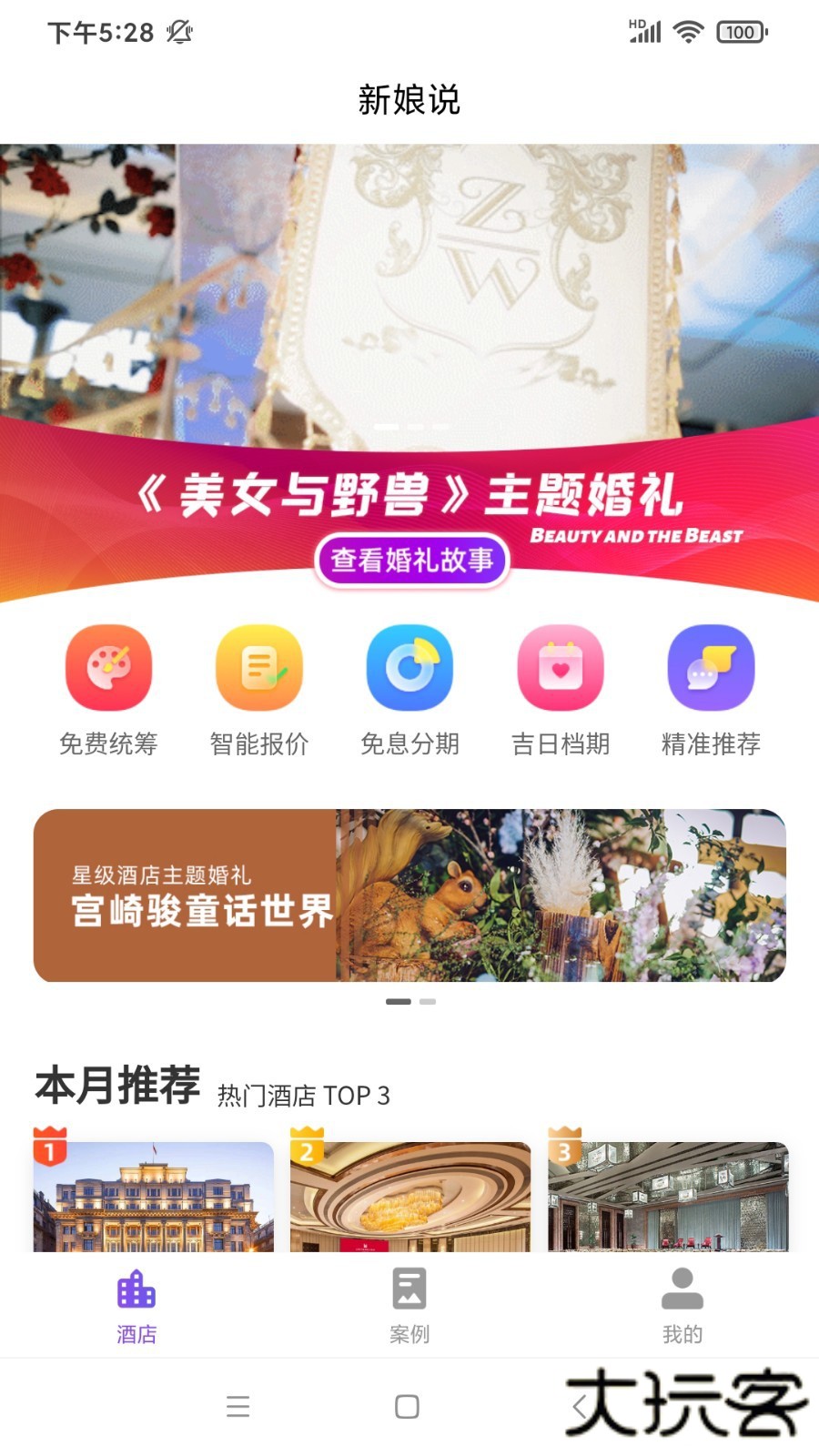Viewport: 819px width, 1456px height.
Task: Go to the system home screen
Action: [x=407, y=1407]
